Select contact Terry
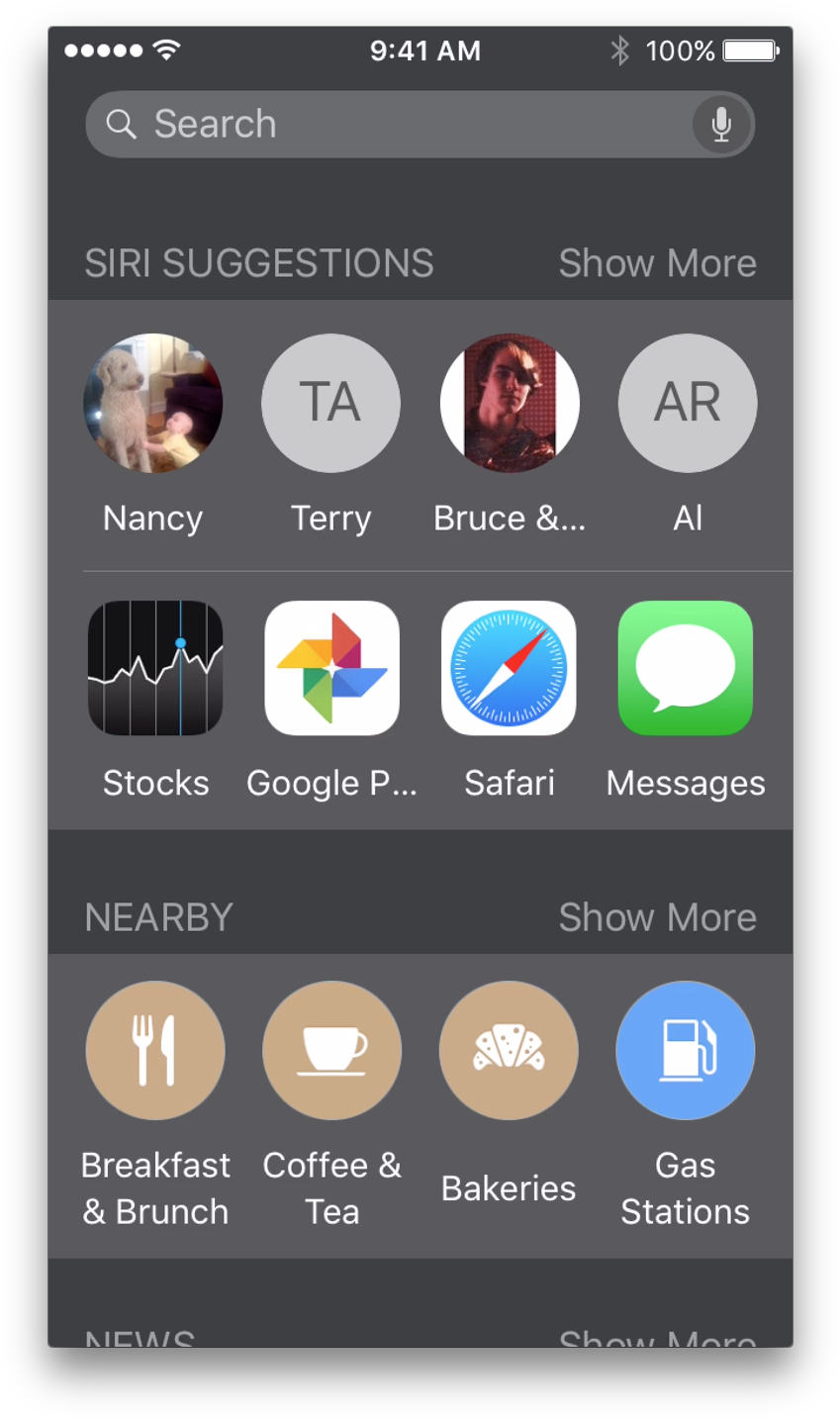Screen dimensions: 840x1420 pos(330,403)
